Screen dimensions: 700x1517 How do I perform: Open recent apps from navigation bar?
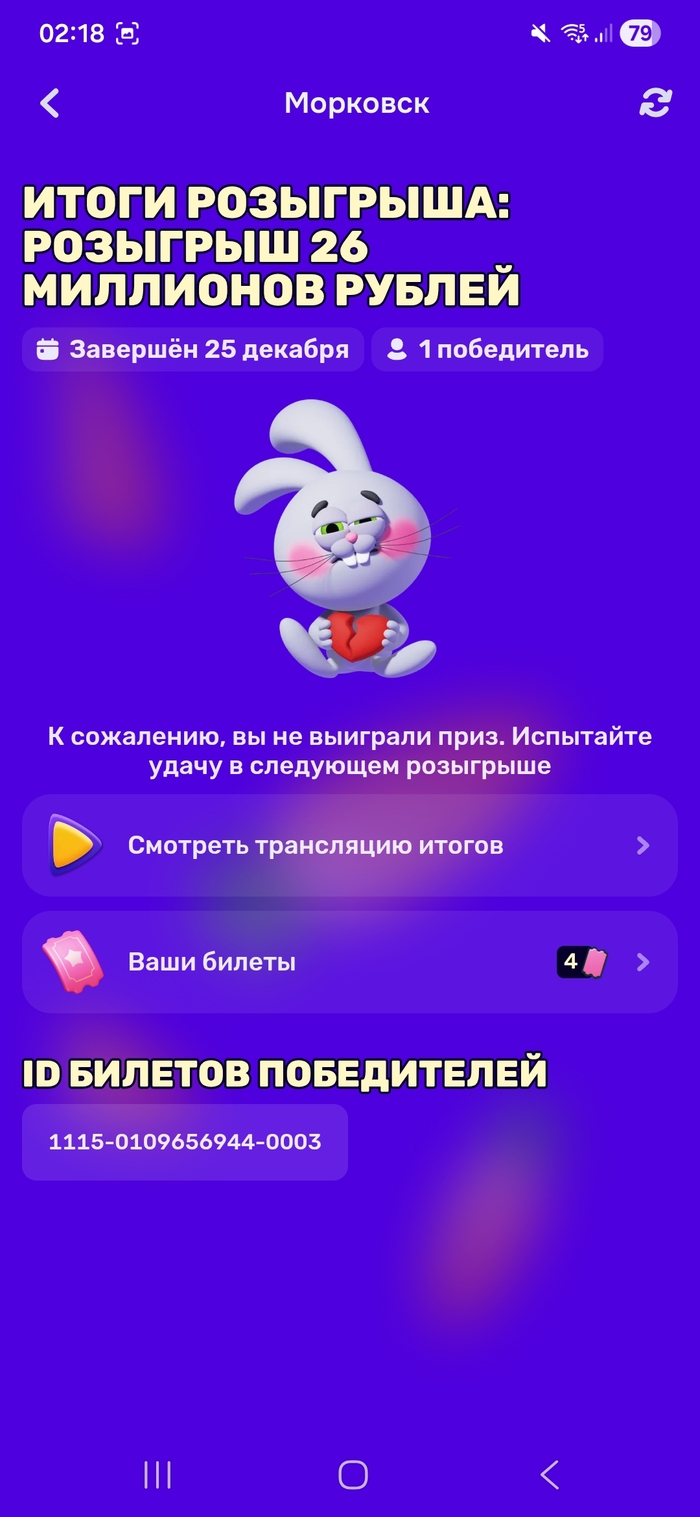158,1474
